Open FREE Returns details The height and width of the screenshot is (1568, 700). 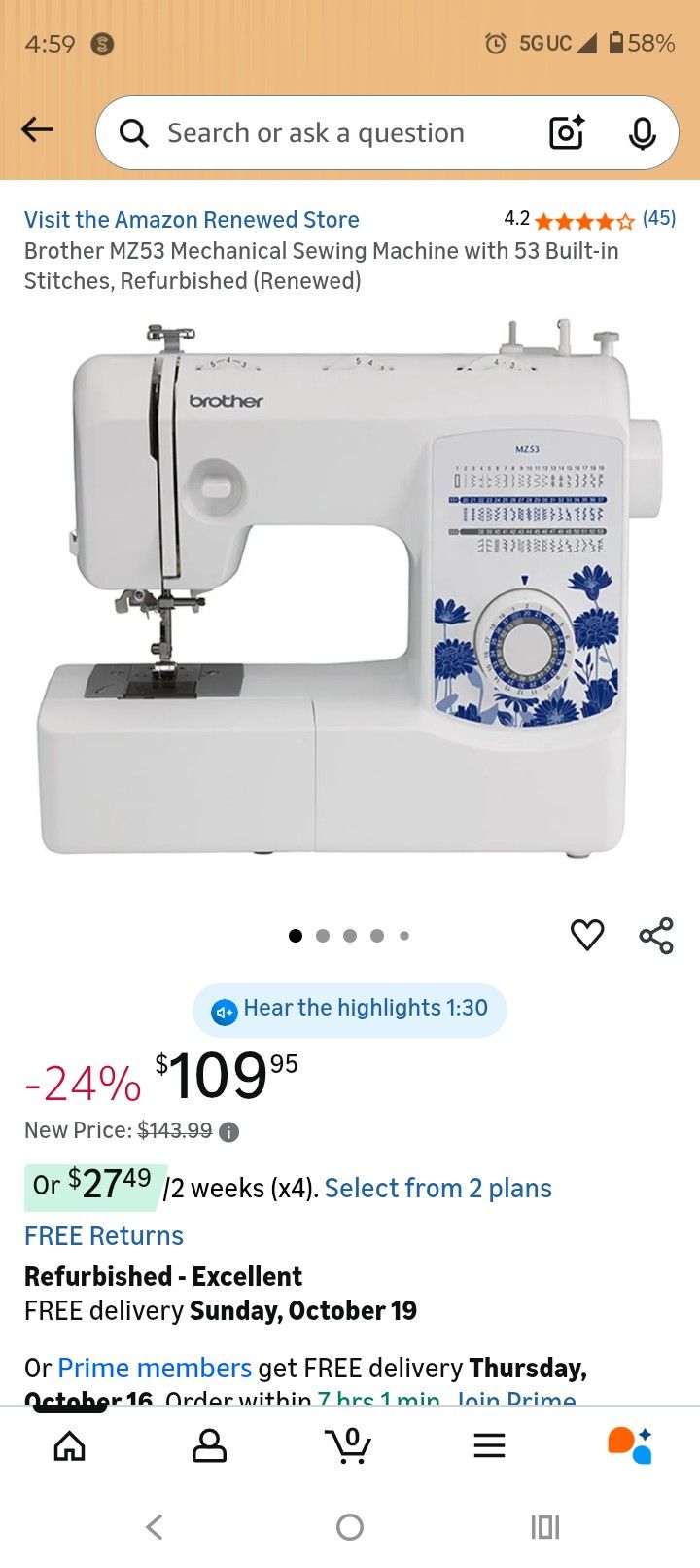(104, 1236)
